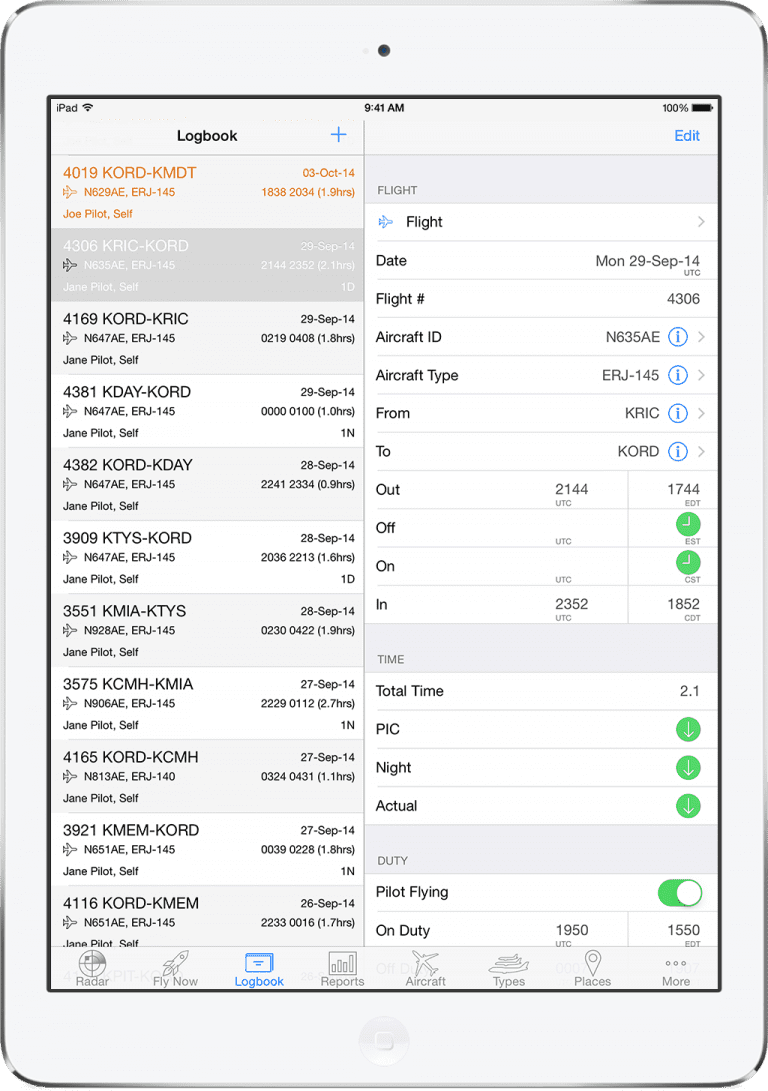This screenshot has width=768, height=1091.
Task: Open flight 4019 KORD-KMDT entry
Action: point(207,192)
